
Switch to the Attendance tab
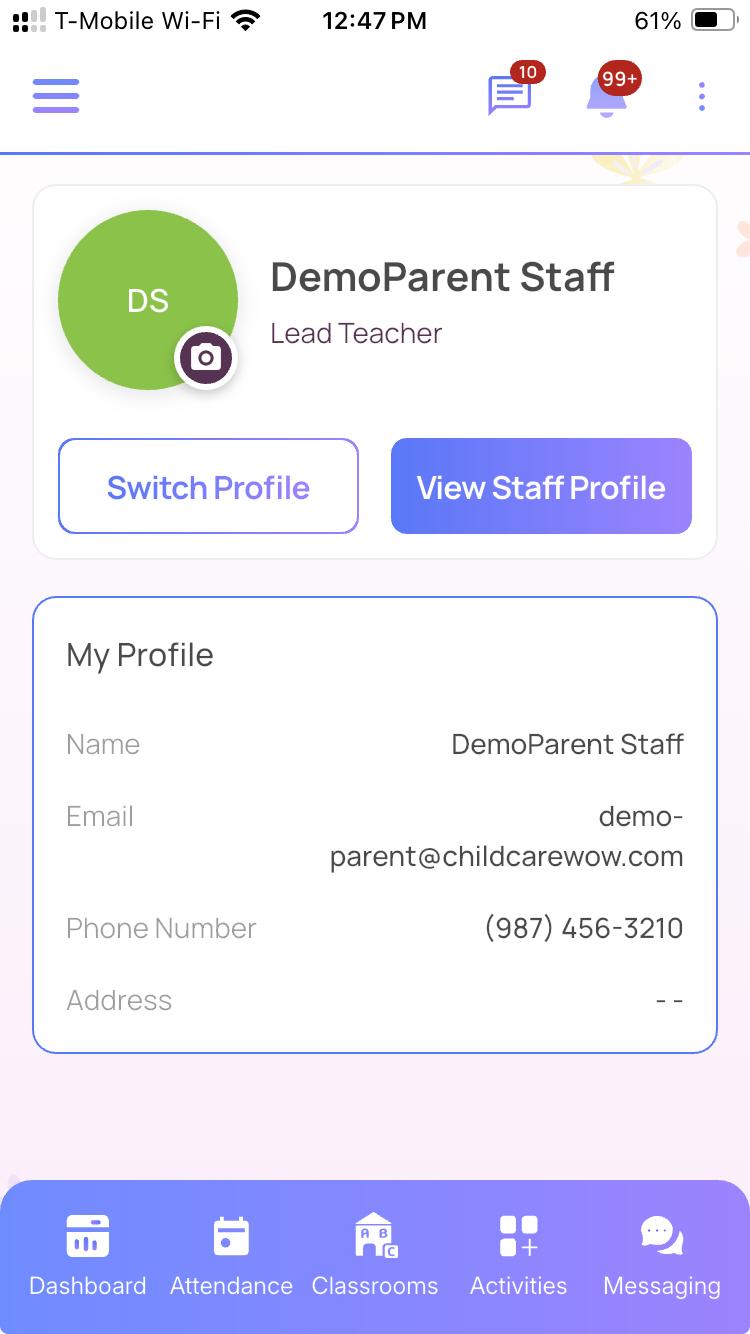pos(231,1255)
